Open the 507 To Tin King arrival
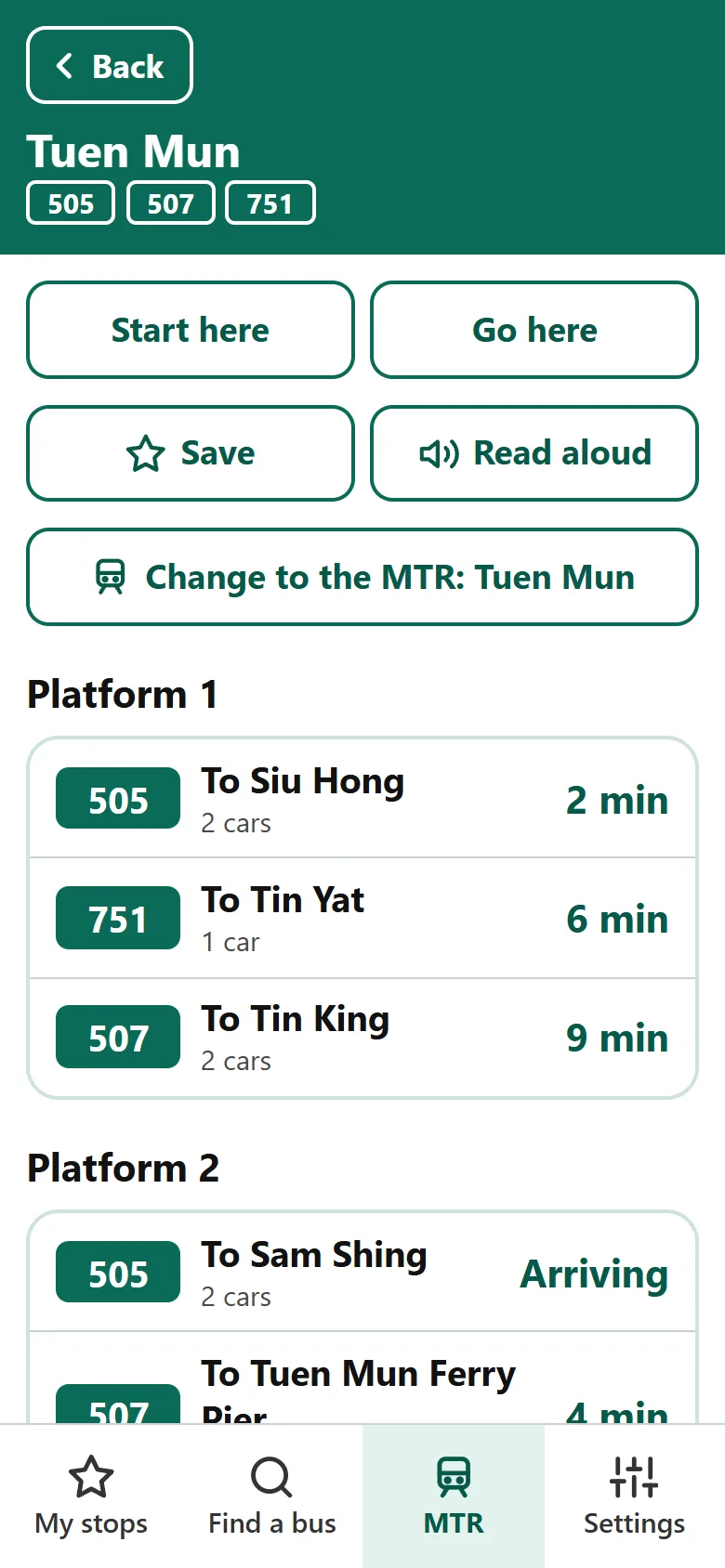725x1568 pixels. [x=362, y=1038]
